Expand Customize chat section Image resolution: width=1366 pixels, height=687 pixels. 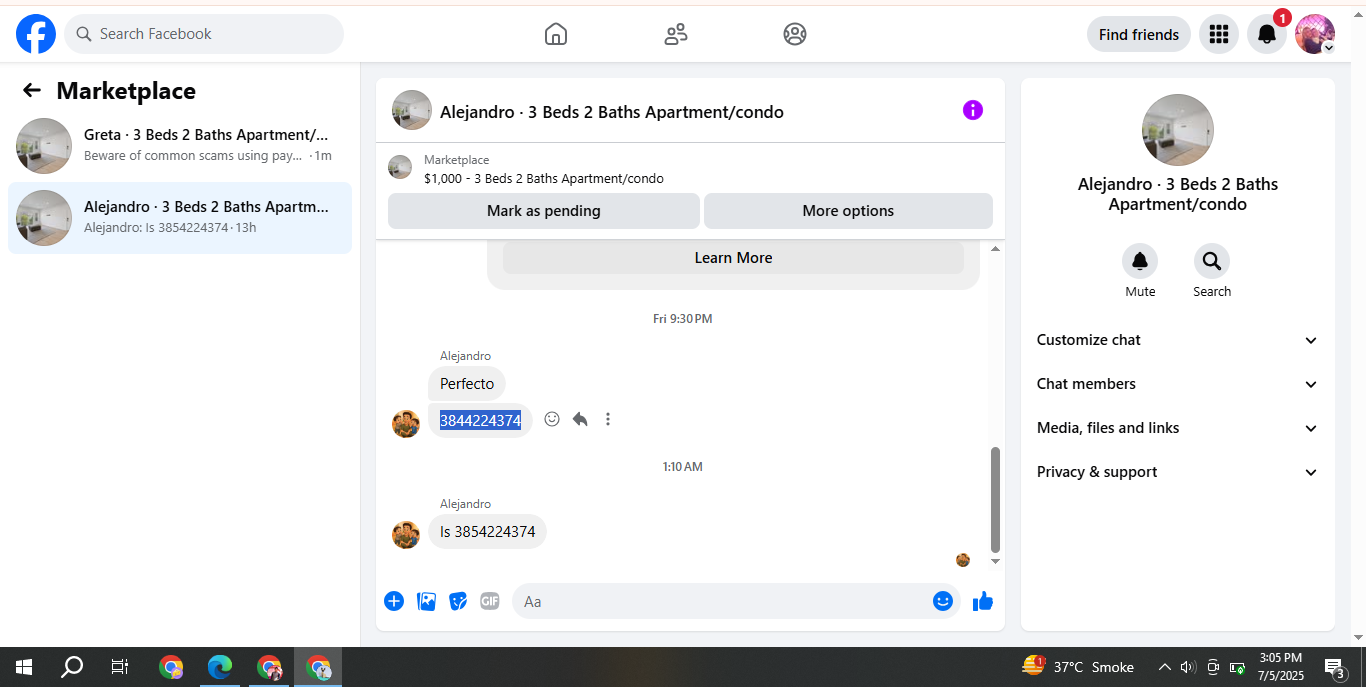click(1178, 340)
